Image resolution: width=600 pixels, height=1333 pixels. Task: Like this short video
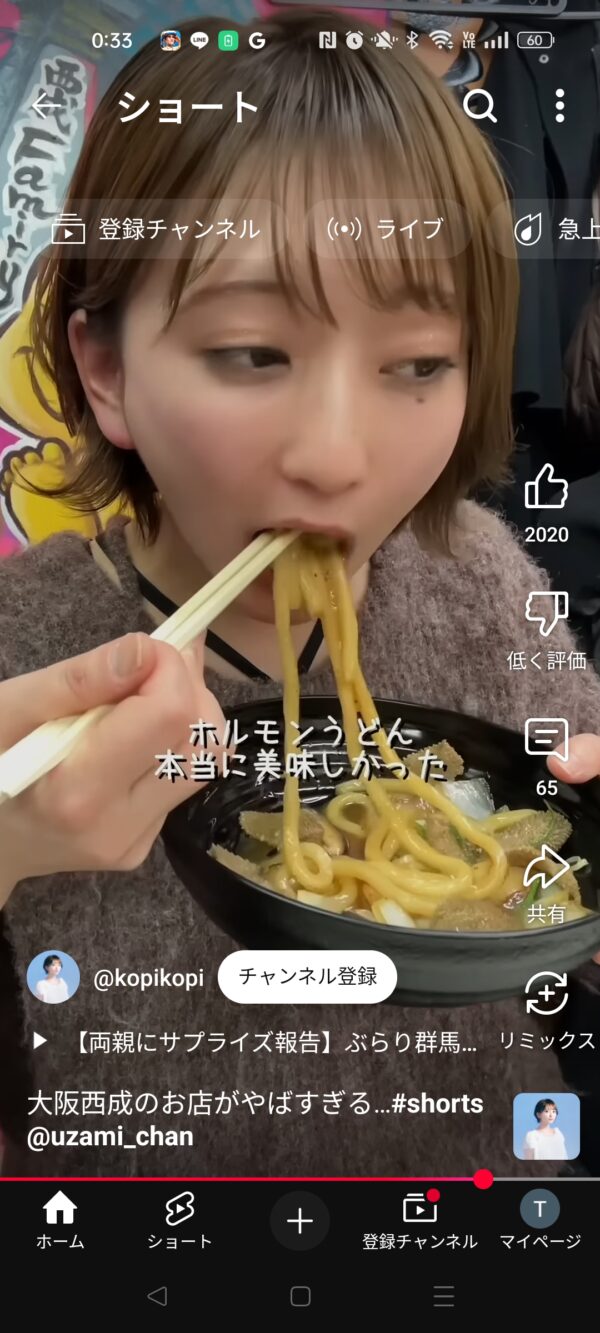pyautogui.click(x=546, y=488)
